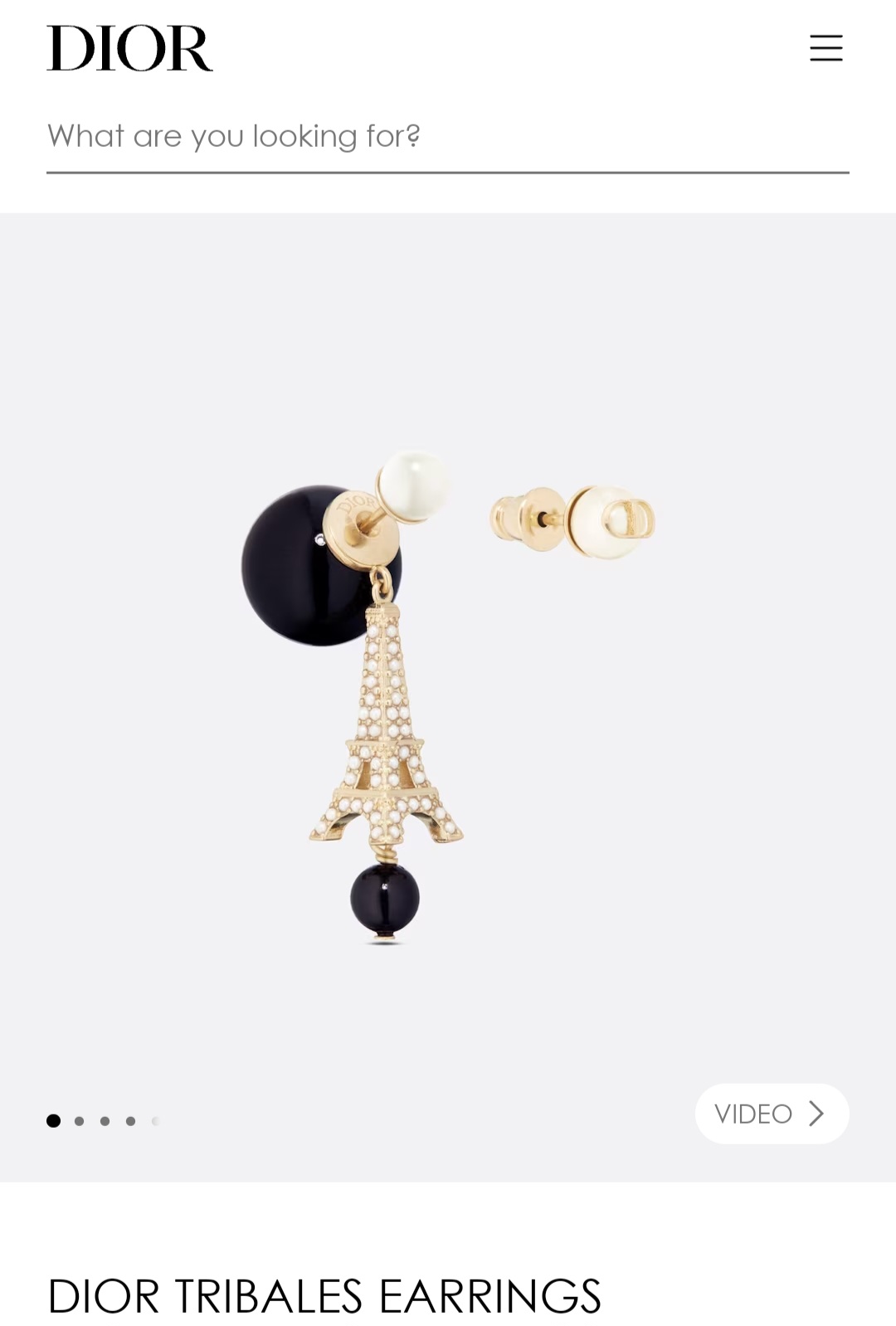Image resolution: width=896 pixels, height=1326 pixels.
Task: Open the hamburger menu
Action: pyautogui.click(x=825, y=48)
